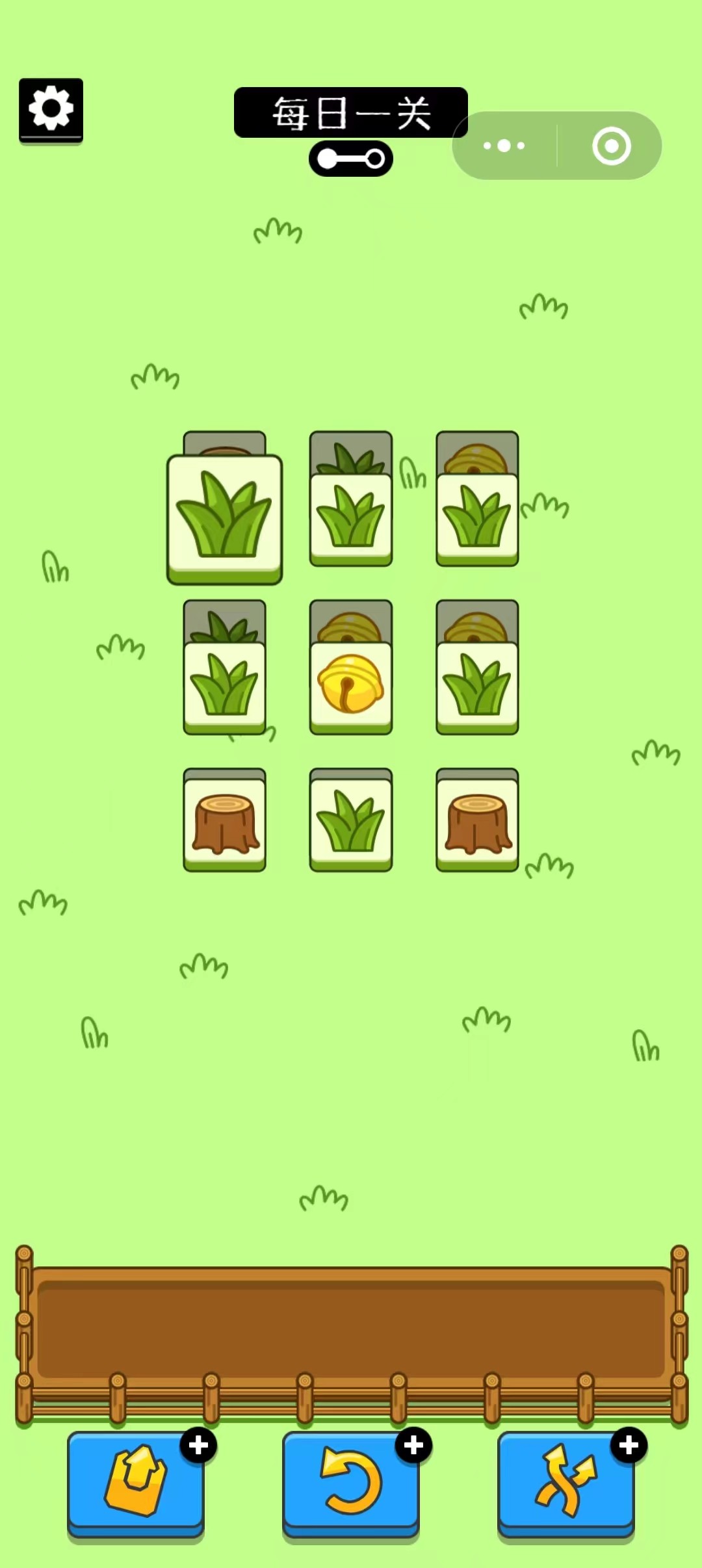702x1568 pixels.
Task: Shuffle the tiles with the crossed-arrows power-up
Action: click(565, 1482)
